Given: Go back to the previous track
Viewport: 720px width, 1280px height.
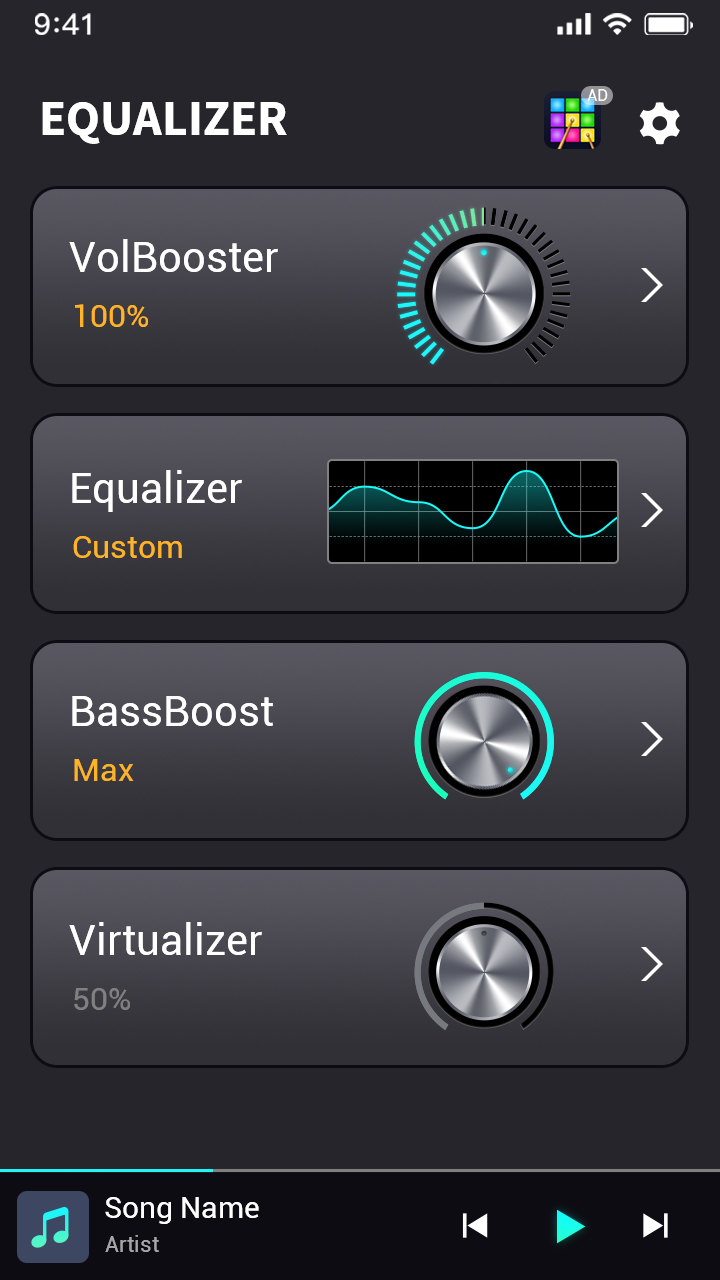Looking at the screenshot, I should point(475,1226).
